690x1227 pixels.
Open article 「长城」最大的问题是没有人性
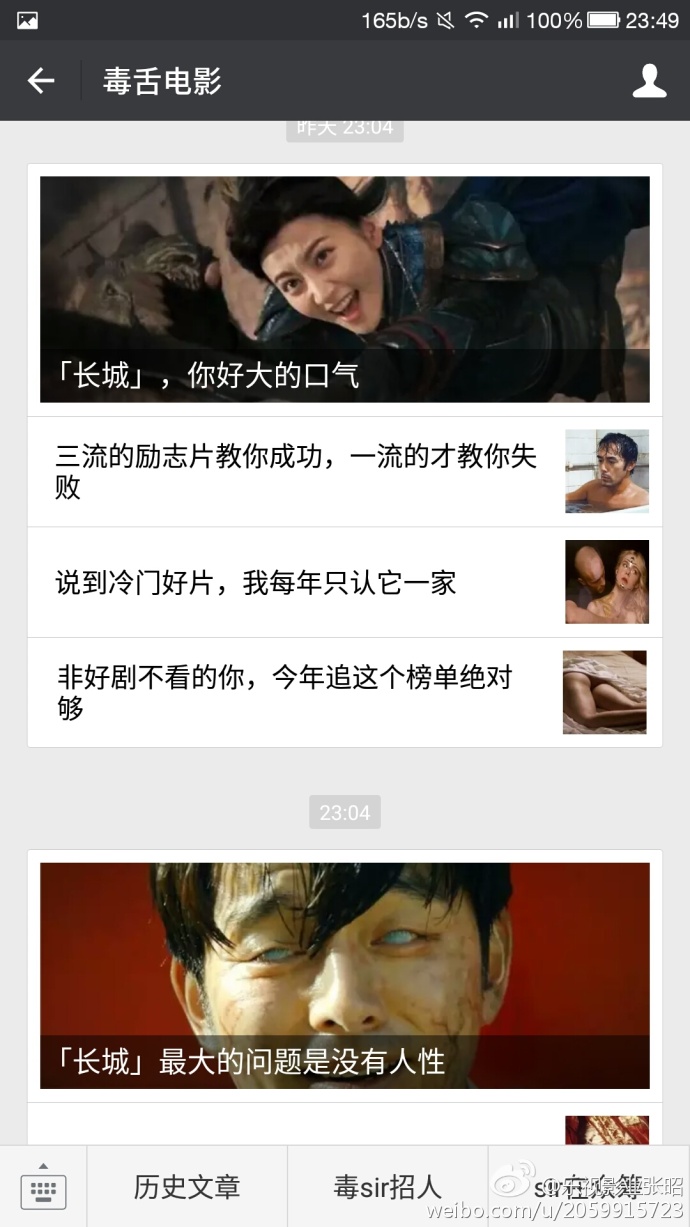pos(344,975)
